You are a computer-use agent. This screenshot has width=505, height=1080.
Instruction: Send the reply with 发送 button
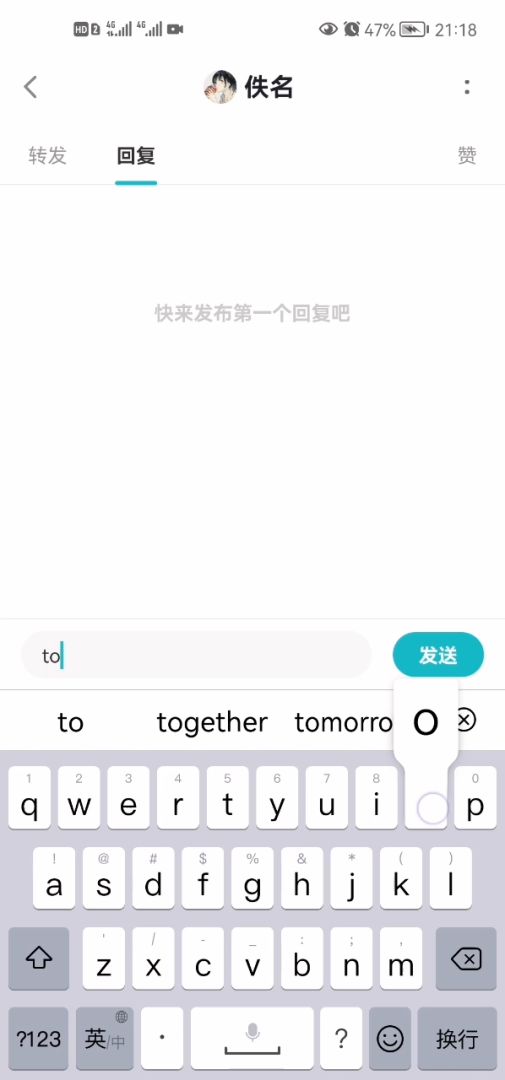point(438,655)
